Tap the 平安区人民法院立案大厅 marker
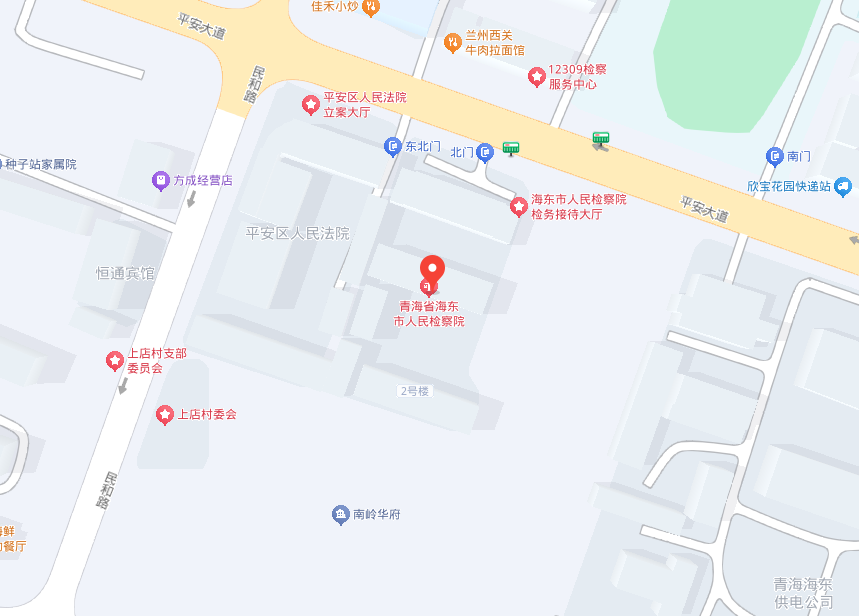The height and width of the screenshot is (616, 859). click(310, 104)
